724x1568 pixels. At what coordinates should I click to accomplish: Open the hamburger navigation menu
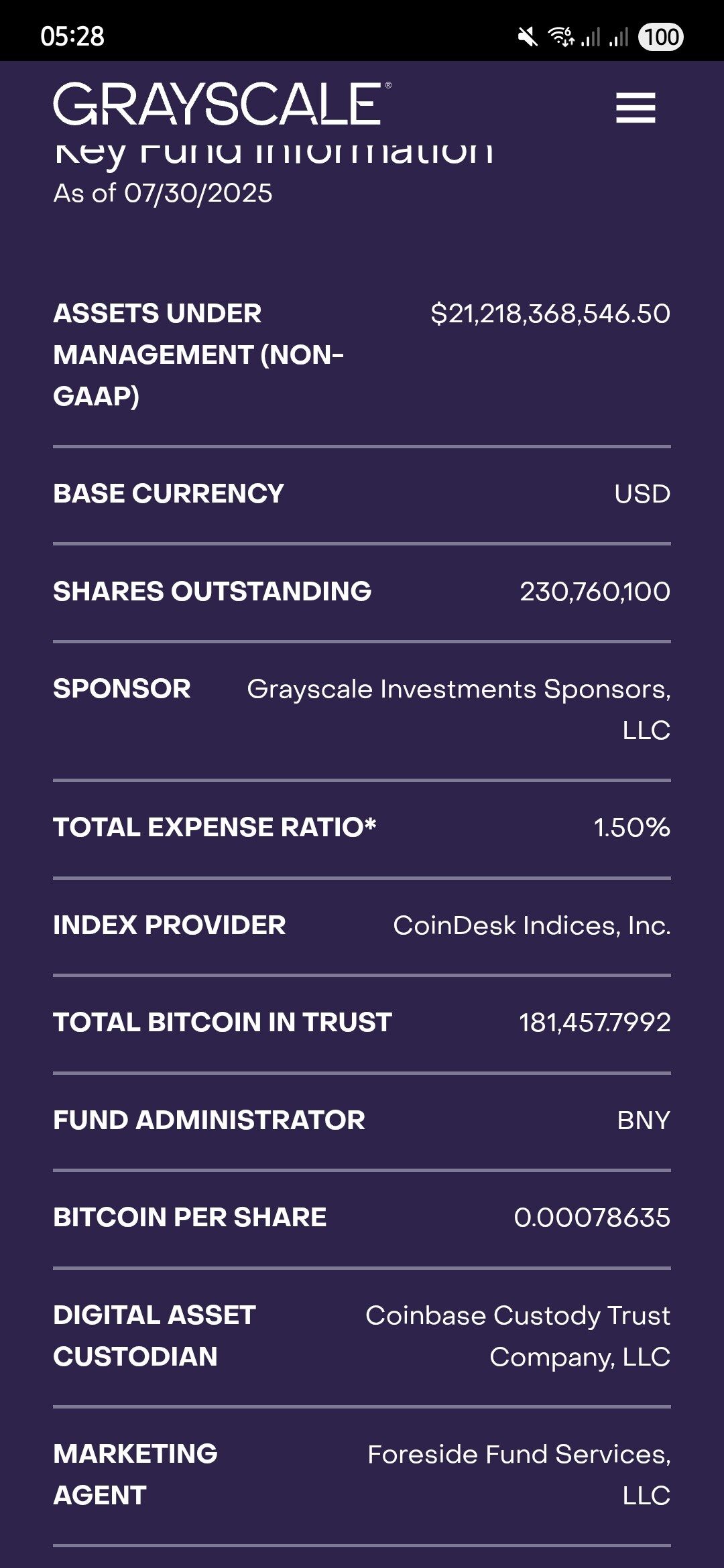click(x=636, y=108)
